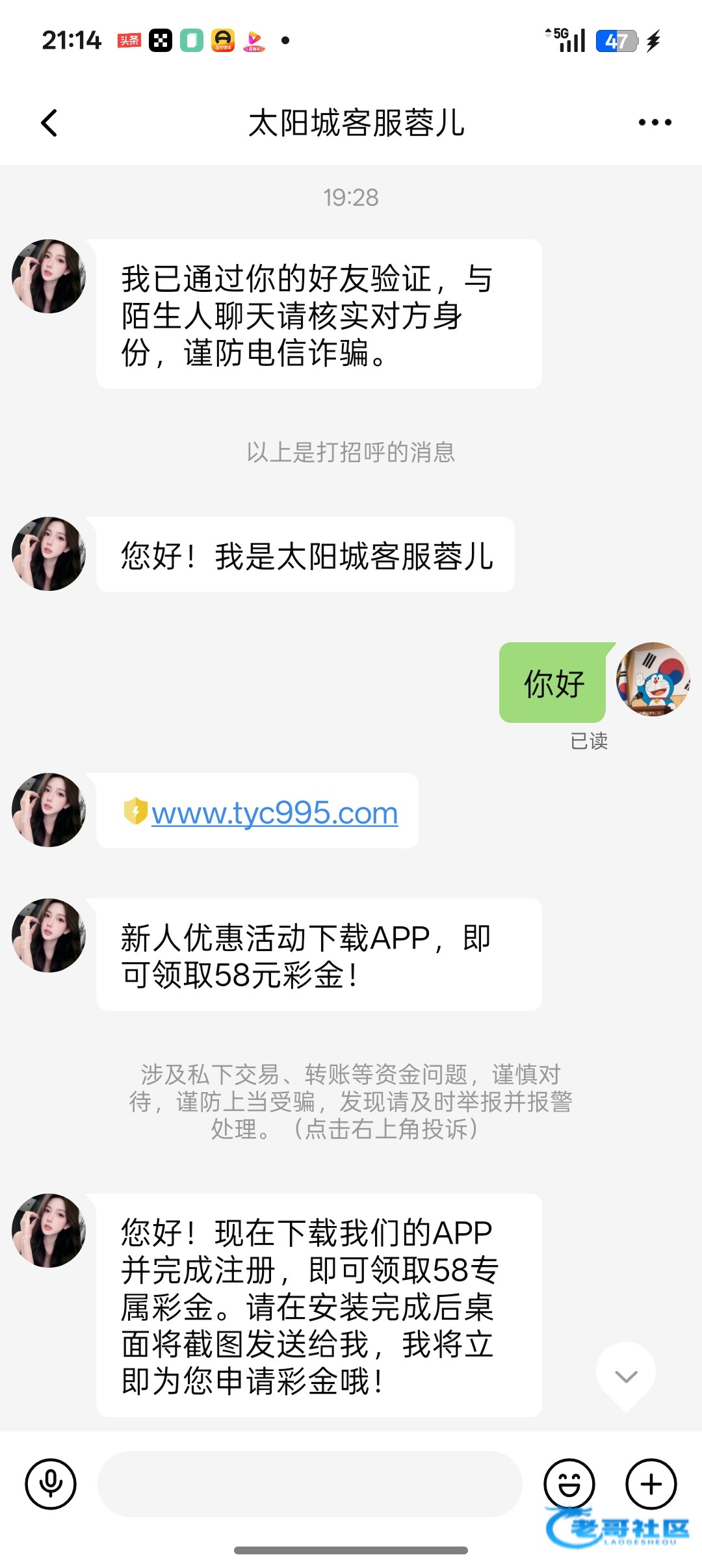This screenshot has width=702, height=1568.
Task: Go back from the chat
Action: click(x=49, y=122)
